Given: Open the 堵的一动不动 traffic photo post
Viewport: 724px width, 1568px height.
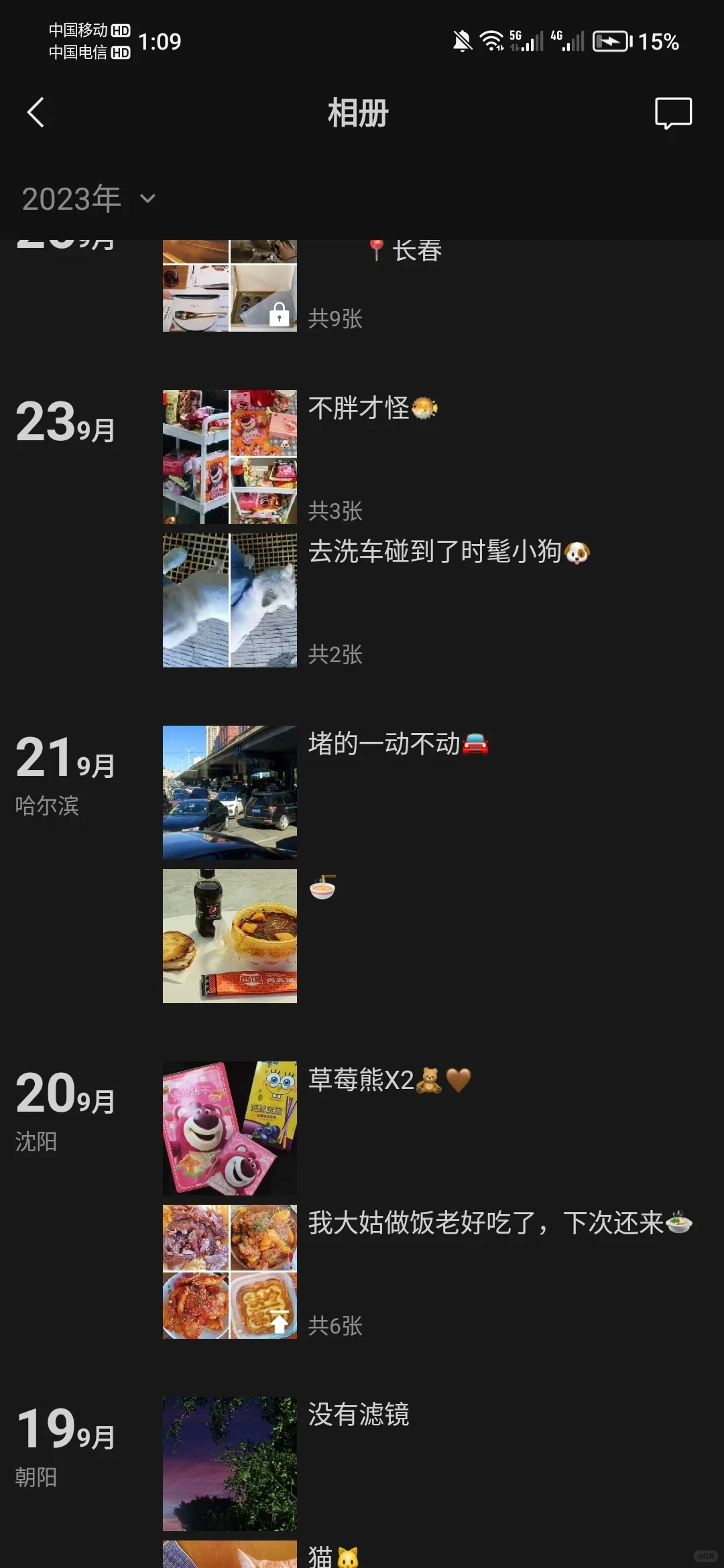Looking at the screenshot, I should pyautogui.click(x=230, y=792).
